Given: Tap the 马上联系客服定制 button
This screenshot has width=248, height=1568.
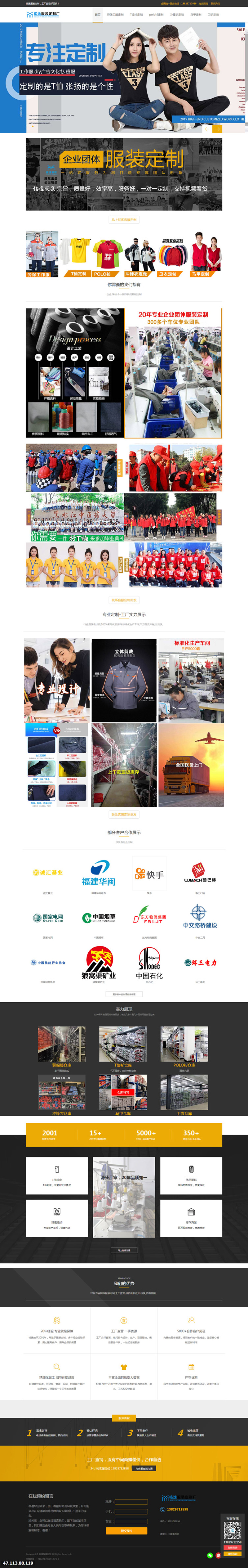Looking at the screenshot, I should (x=124, y=220).
